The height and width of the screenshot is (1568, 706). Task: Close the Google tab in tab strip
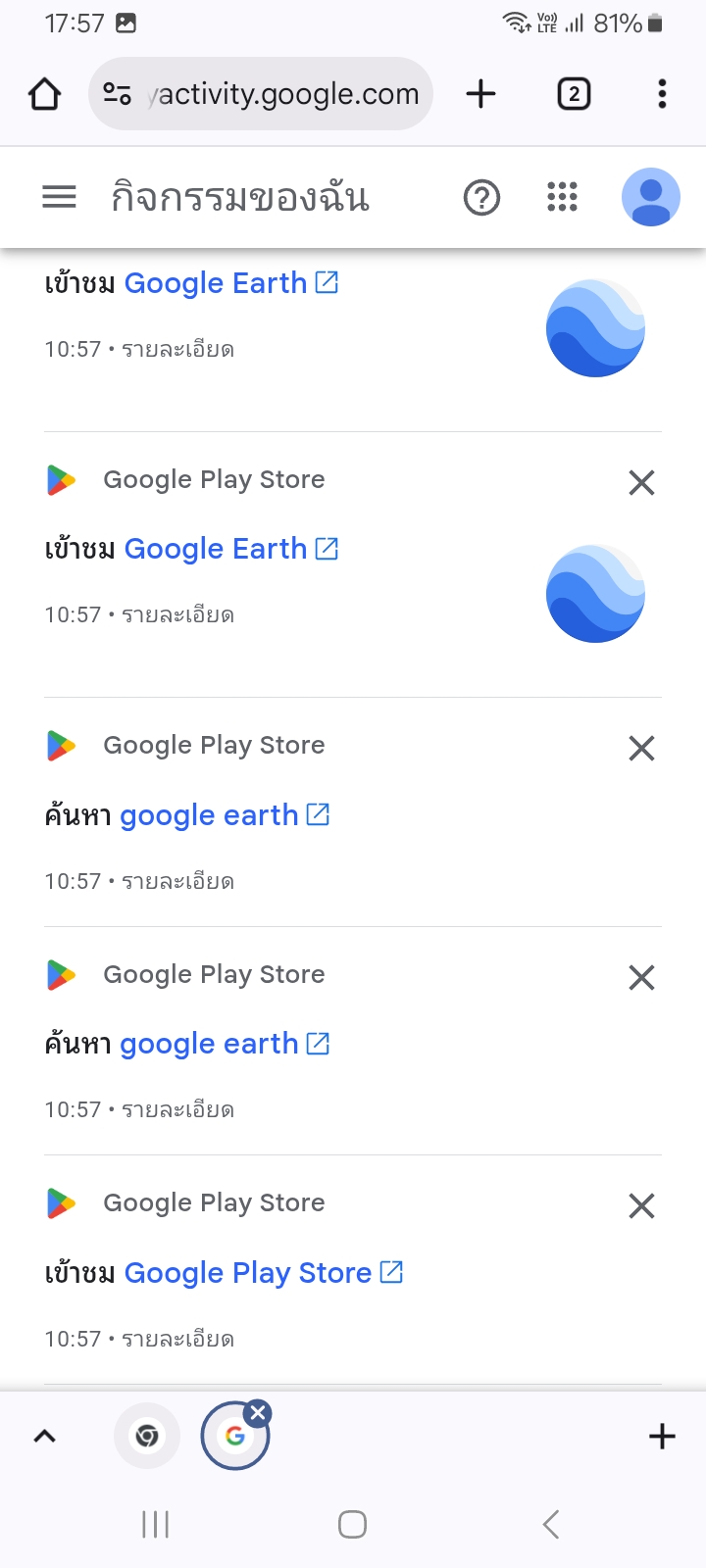click(258, 1412)
